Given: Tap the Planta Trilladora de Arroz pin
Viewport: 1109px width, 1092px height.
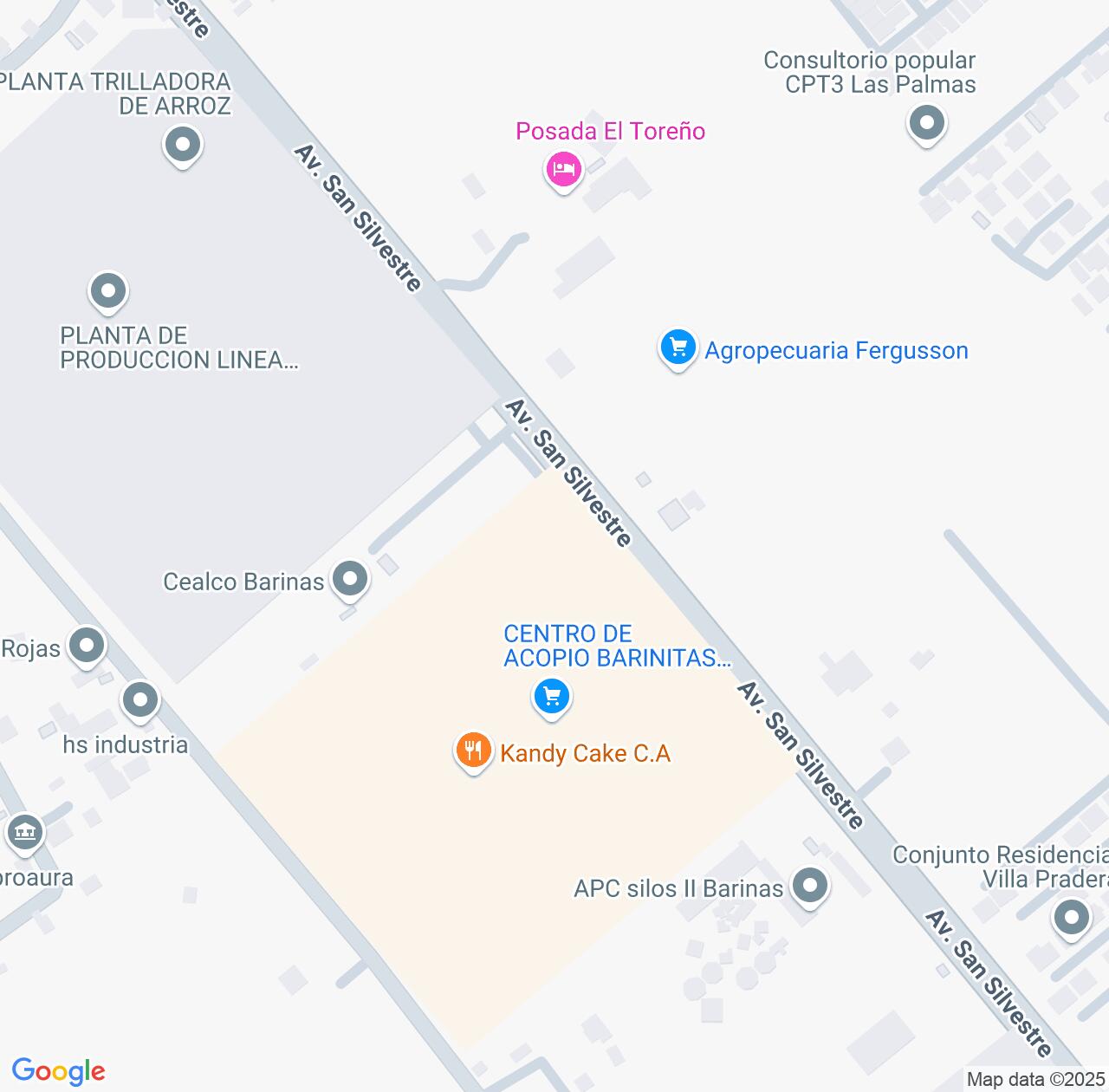Looking at the screenshot, I should point(182,144).
